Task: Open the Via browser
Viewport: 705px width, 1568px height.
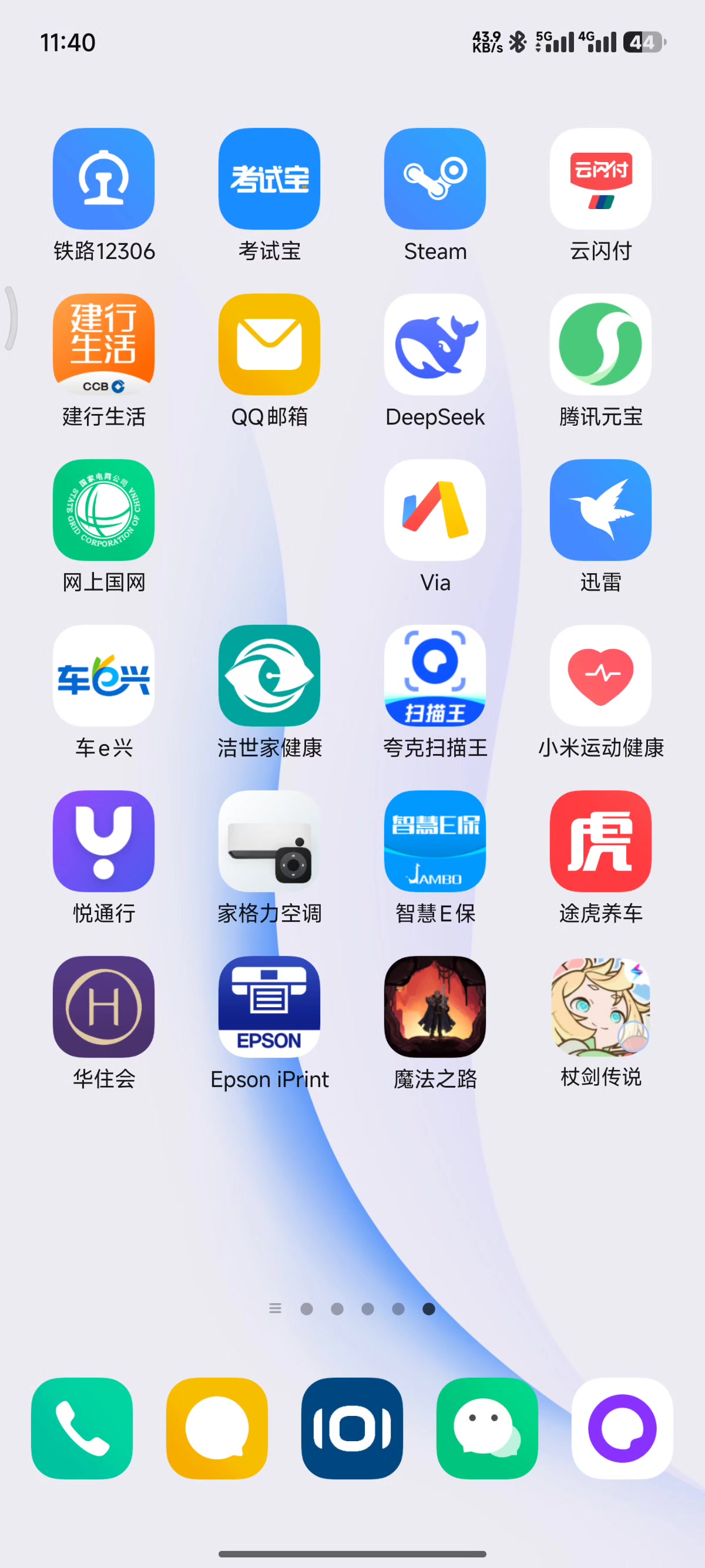Action: (x=435, y=510)
